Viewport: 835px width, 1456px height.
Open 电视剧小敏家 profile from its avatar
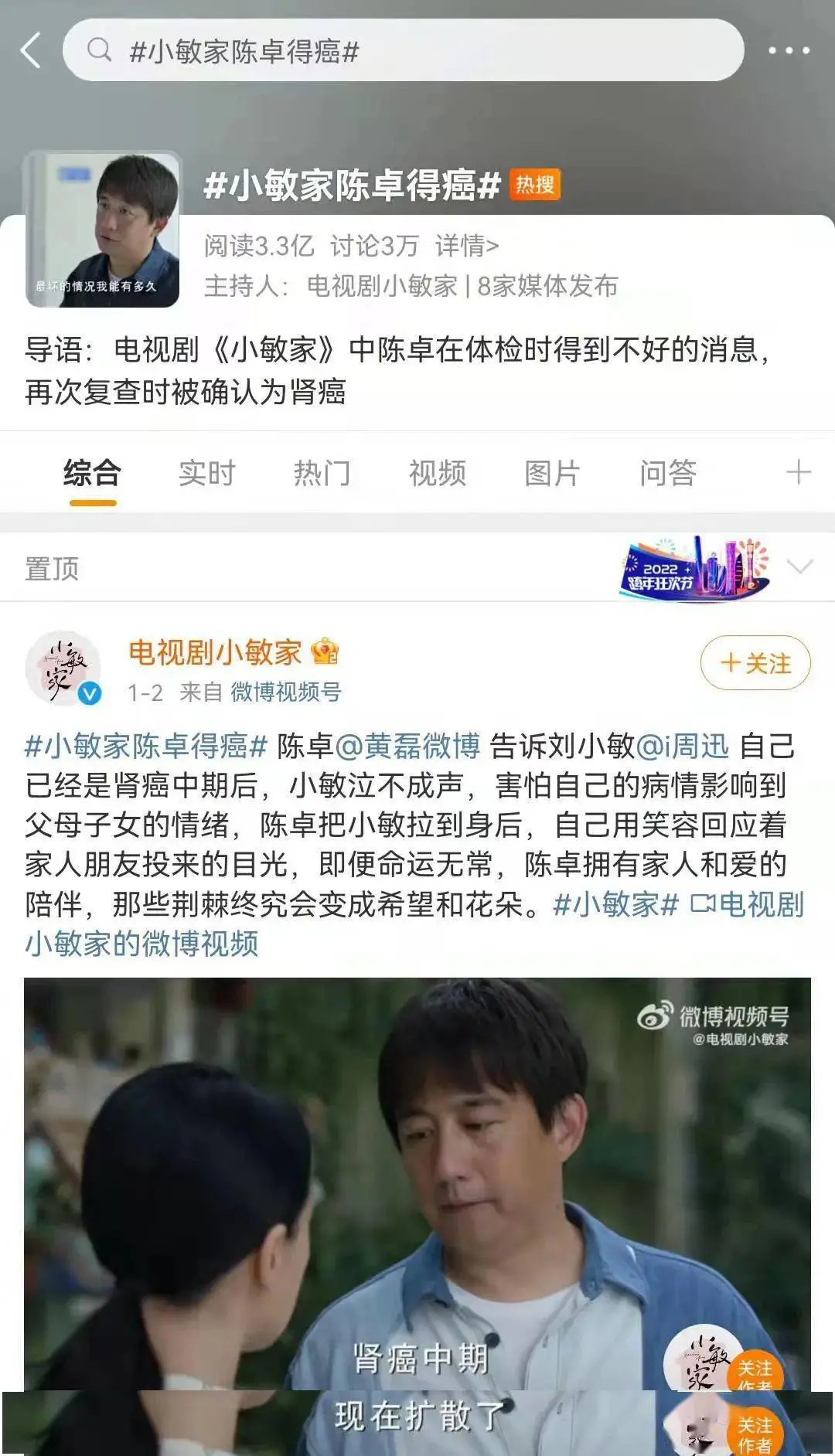coord(63,668)
